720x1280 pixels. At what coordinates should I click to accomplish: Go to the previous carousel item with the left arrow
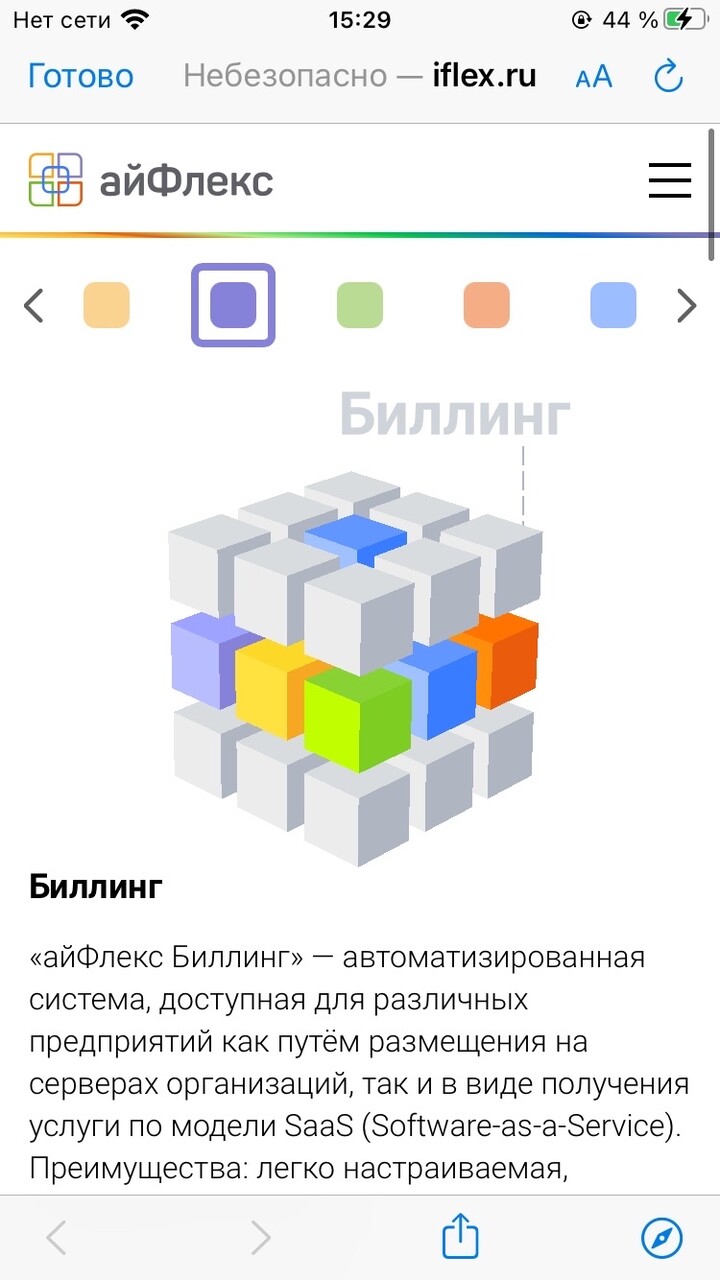(x=34, y=305)
